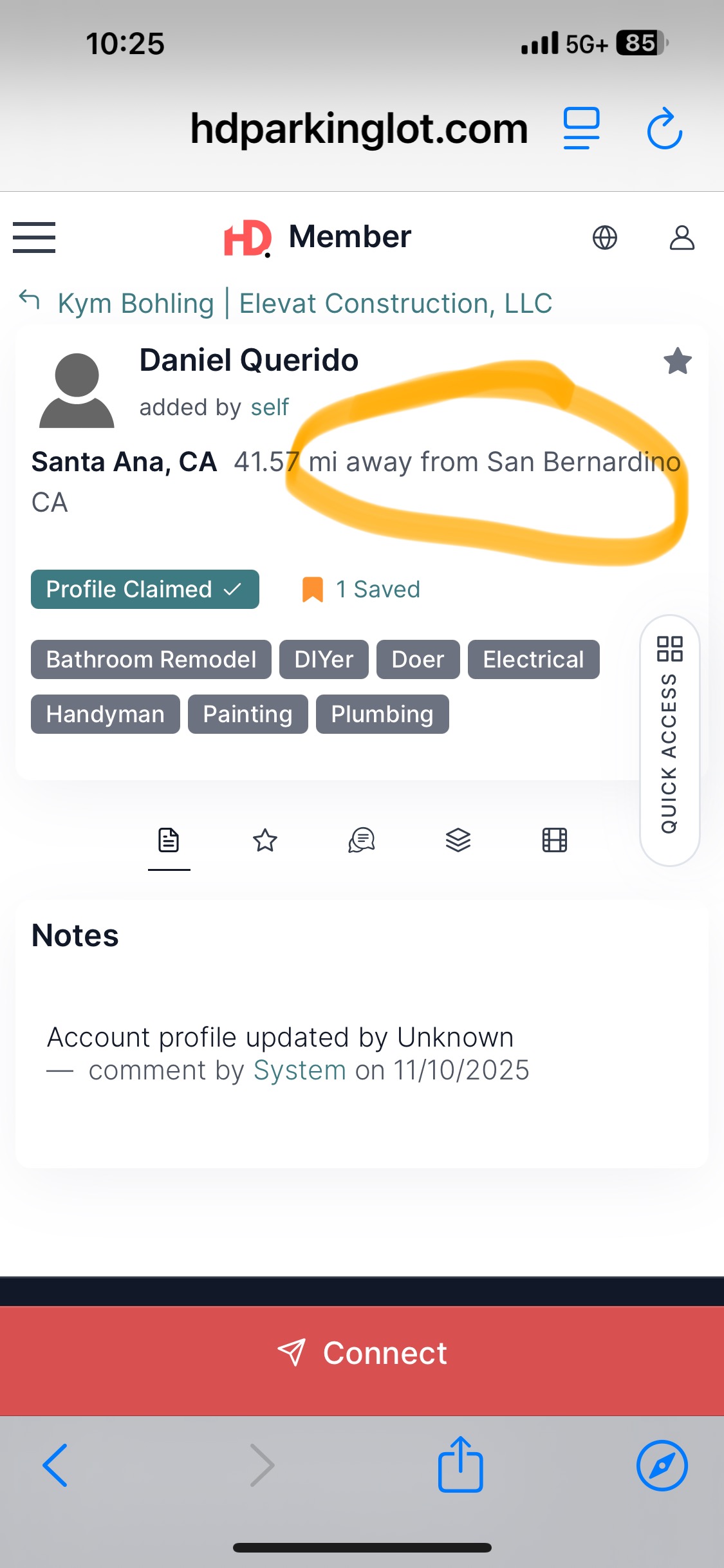Switch to the chat comments tab
724x1568 pixels.
click(362, 841)
